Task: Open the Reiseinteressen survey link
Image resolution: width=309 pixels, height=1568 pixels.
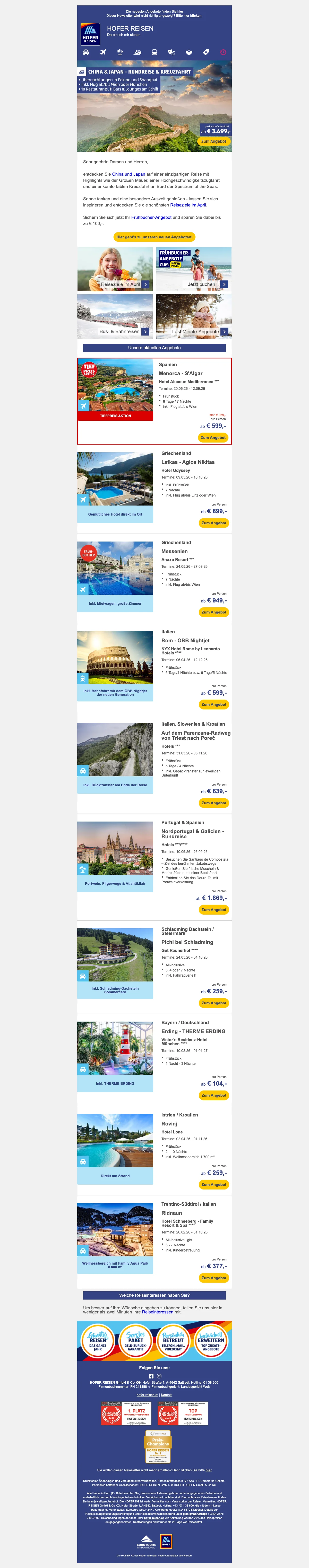Action: 157,1312
